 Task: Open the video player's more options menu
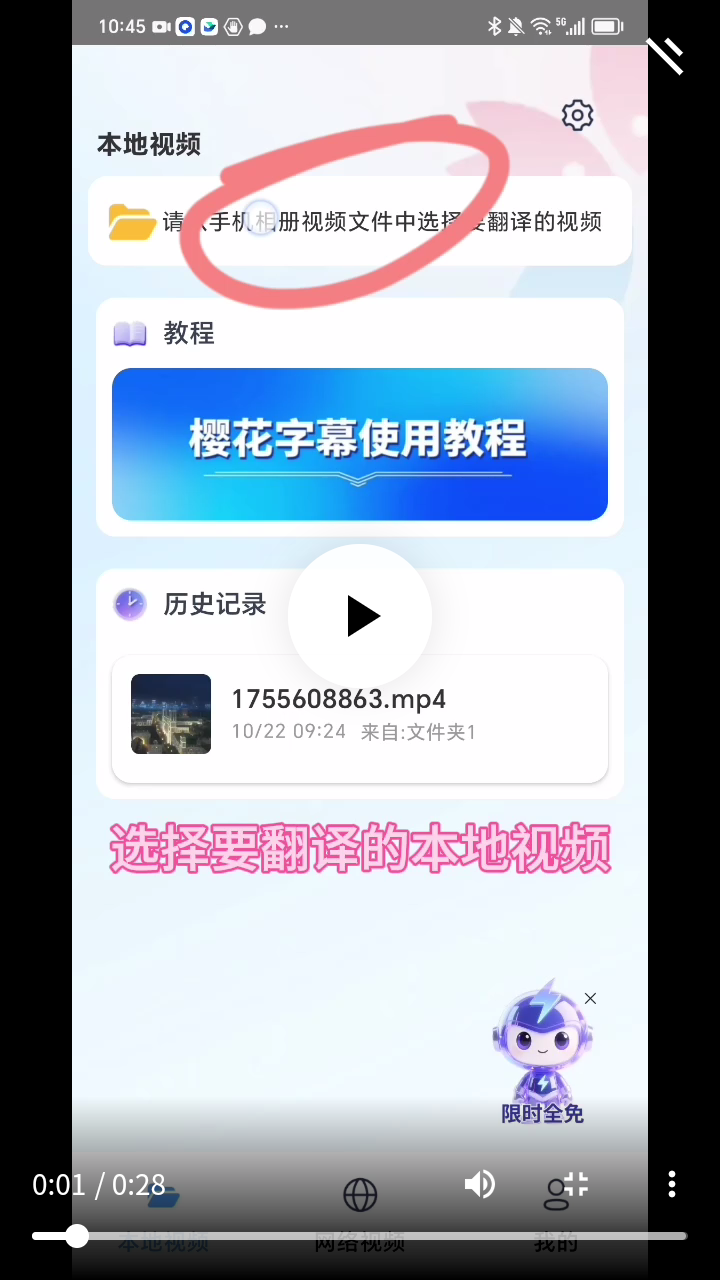(672, 1185)
